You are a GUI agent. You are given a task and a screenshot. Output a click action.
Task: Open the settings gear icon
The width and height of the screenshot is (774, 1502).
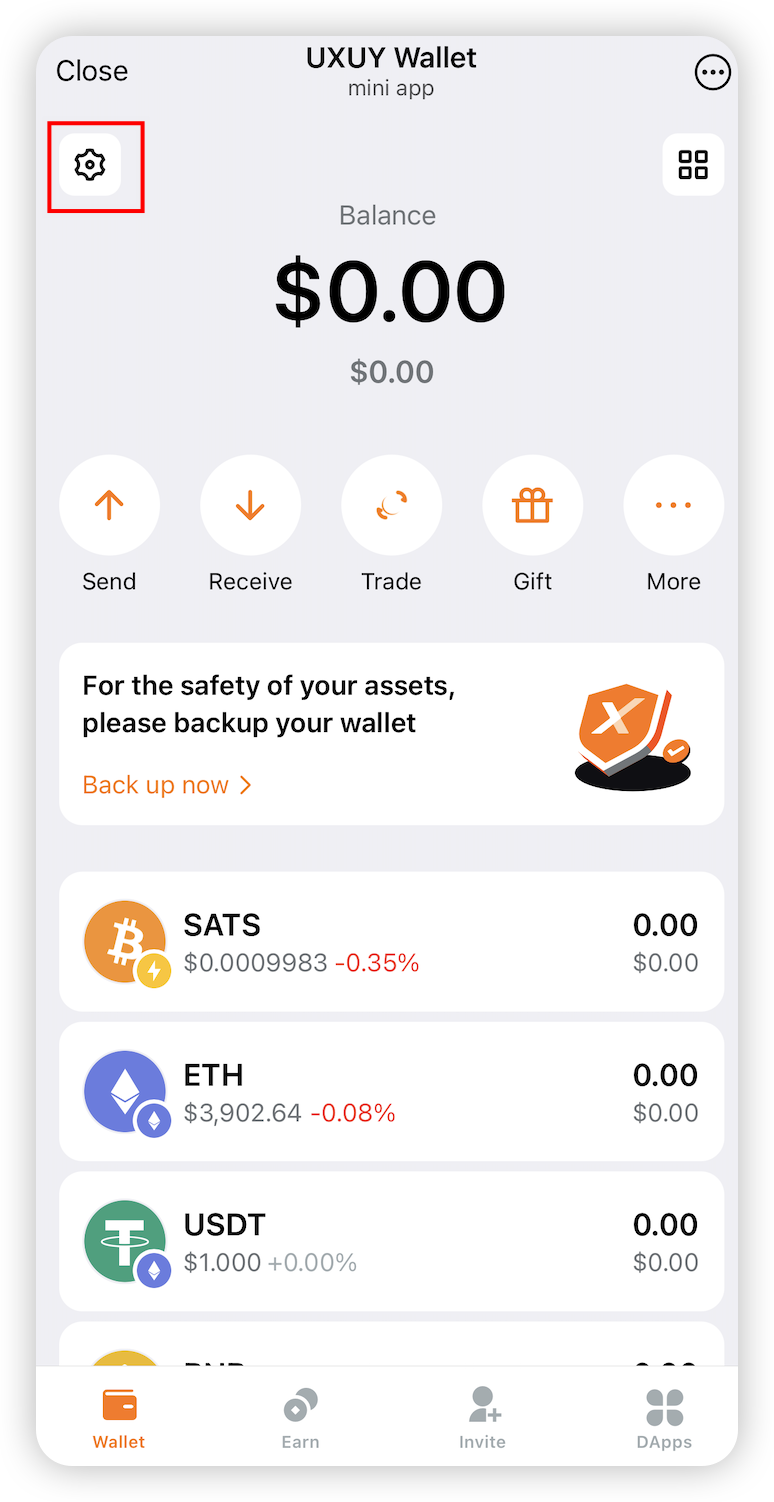90,165
